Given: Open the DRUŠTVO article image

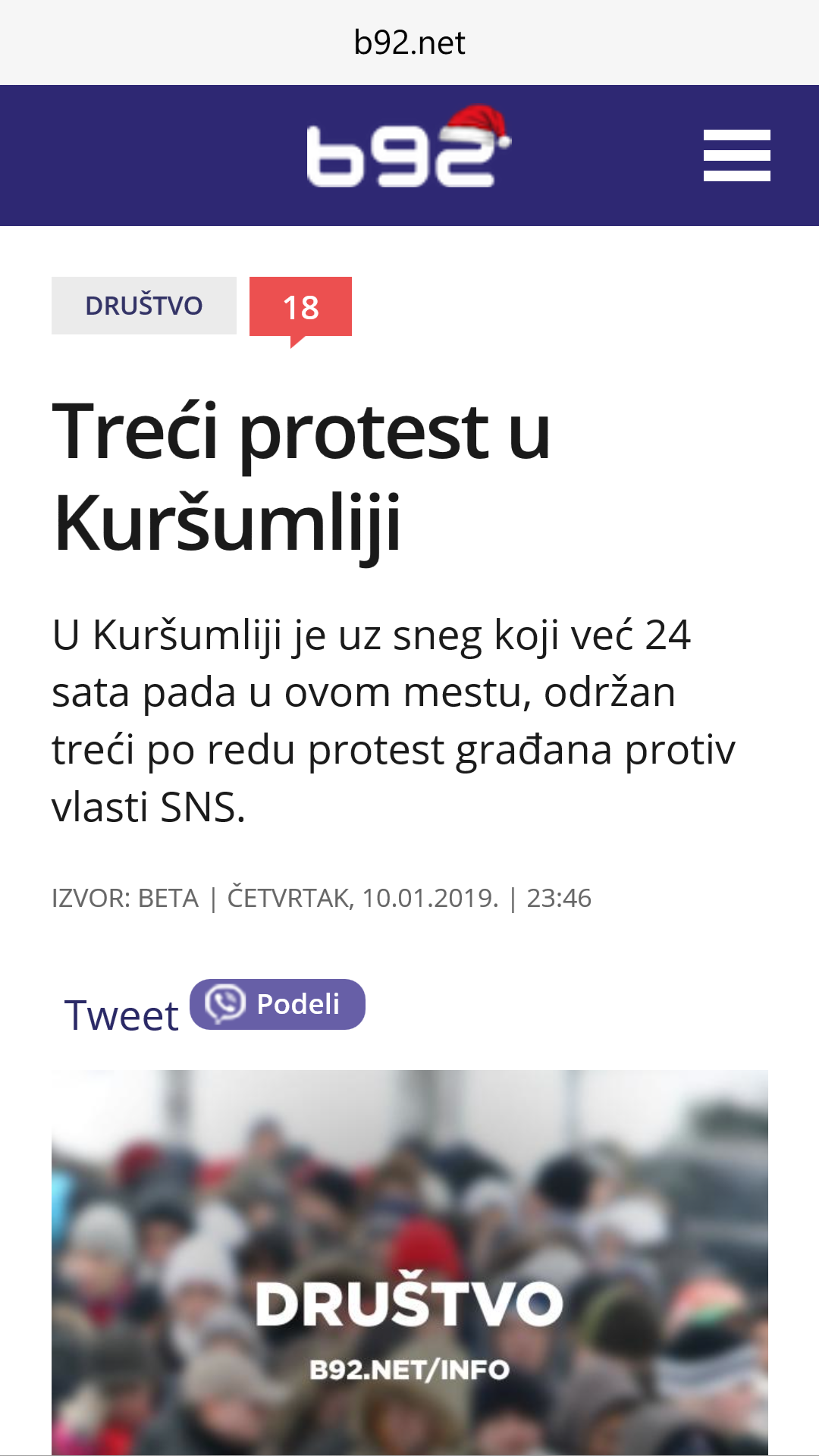Looking at the screenshot, I should pyautogui.click(x=409, y=1262).
